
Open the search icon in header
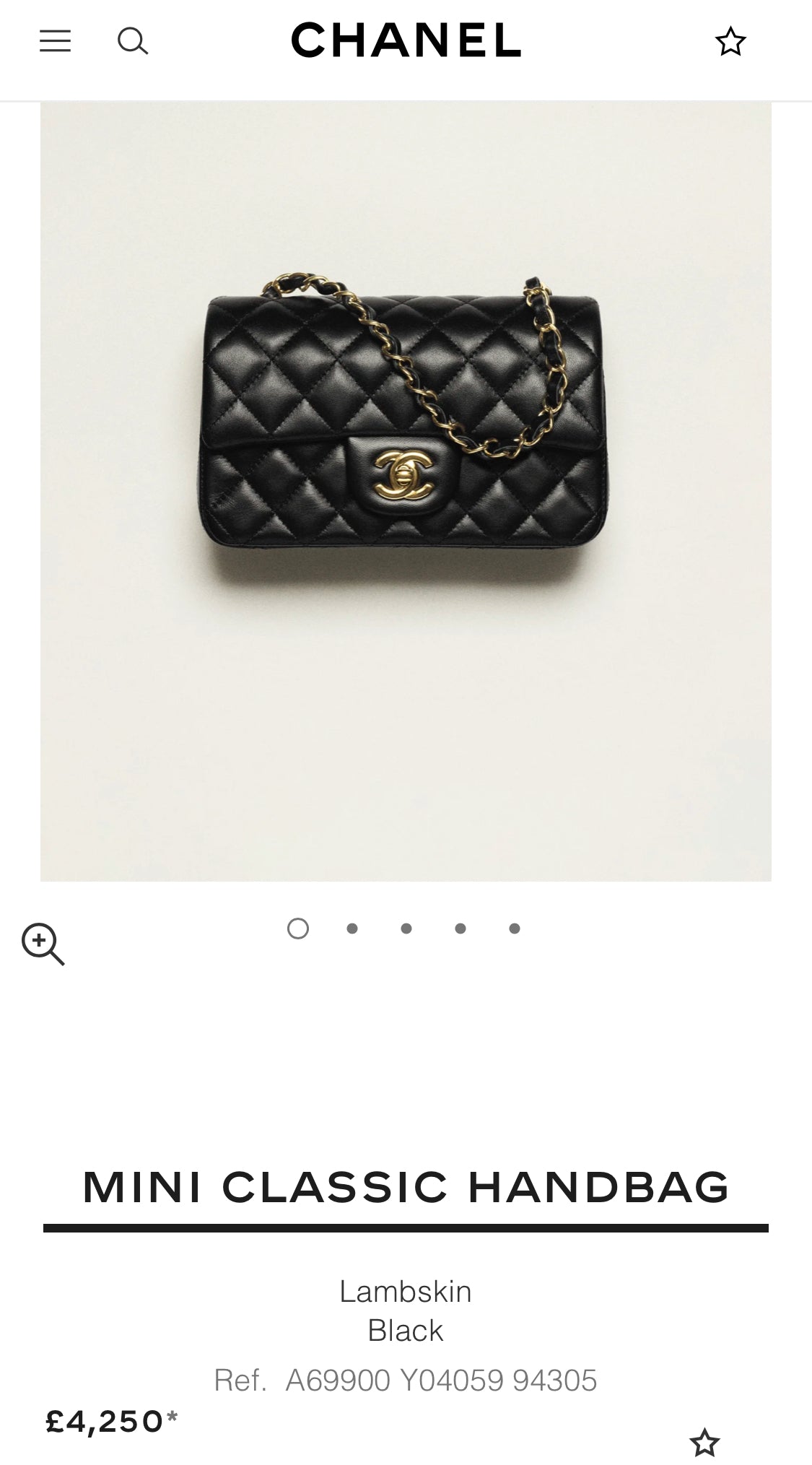(133, 41)
